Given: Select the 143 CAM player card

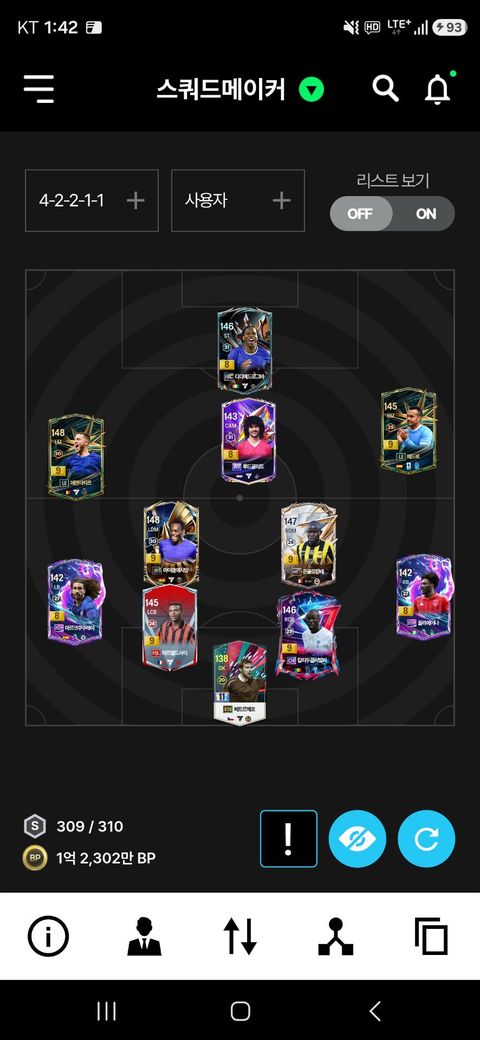Looking at the screenshot, I should pyautogui.click(x=248, y=440).
